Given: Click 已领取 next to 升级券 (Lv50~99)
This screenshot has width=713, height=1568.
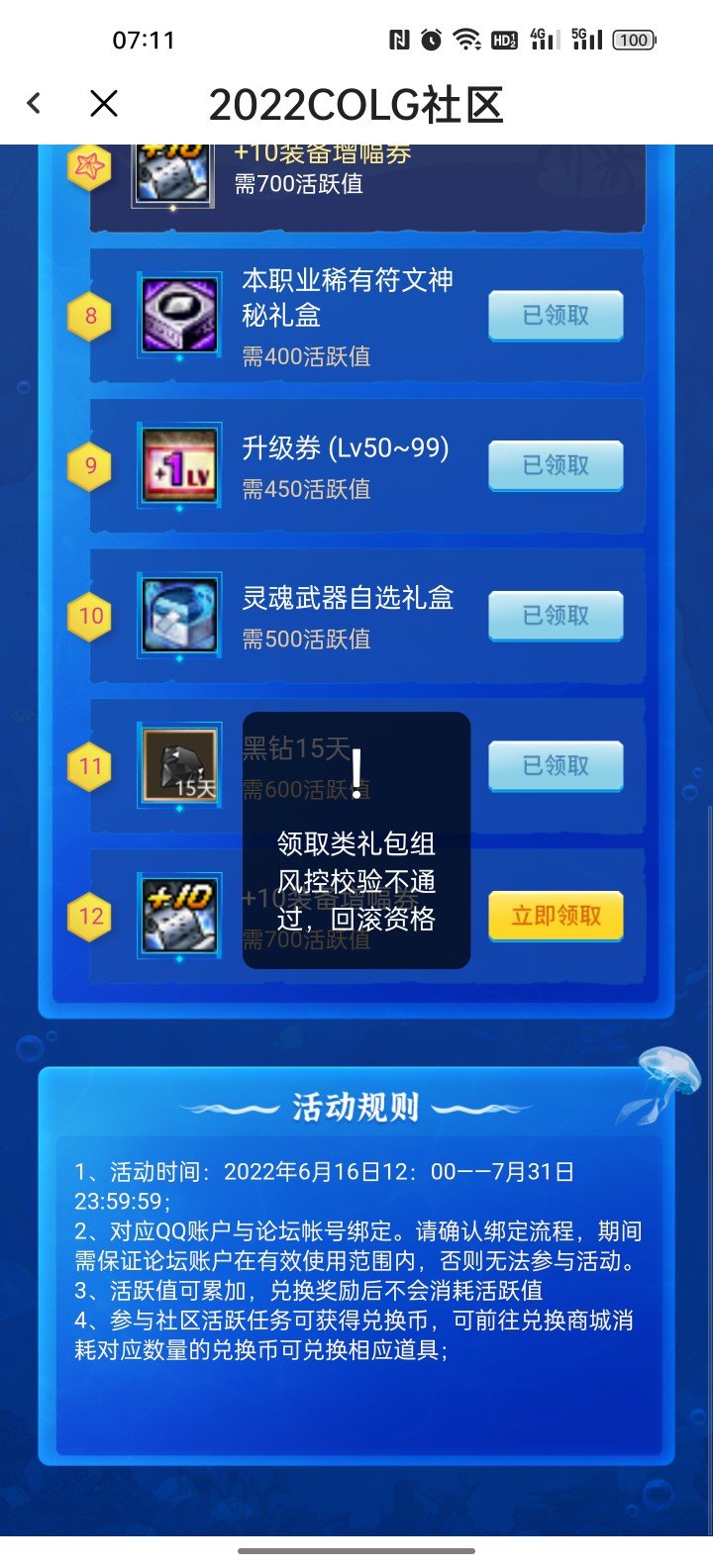Looking at the screenshot, I should [x=556, y=465].
